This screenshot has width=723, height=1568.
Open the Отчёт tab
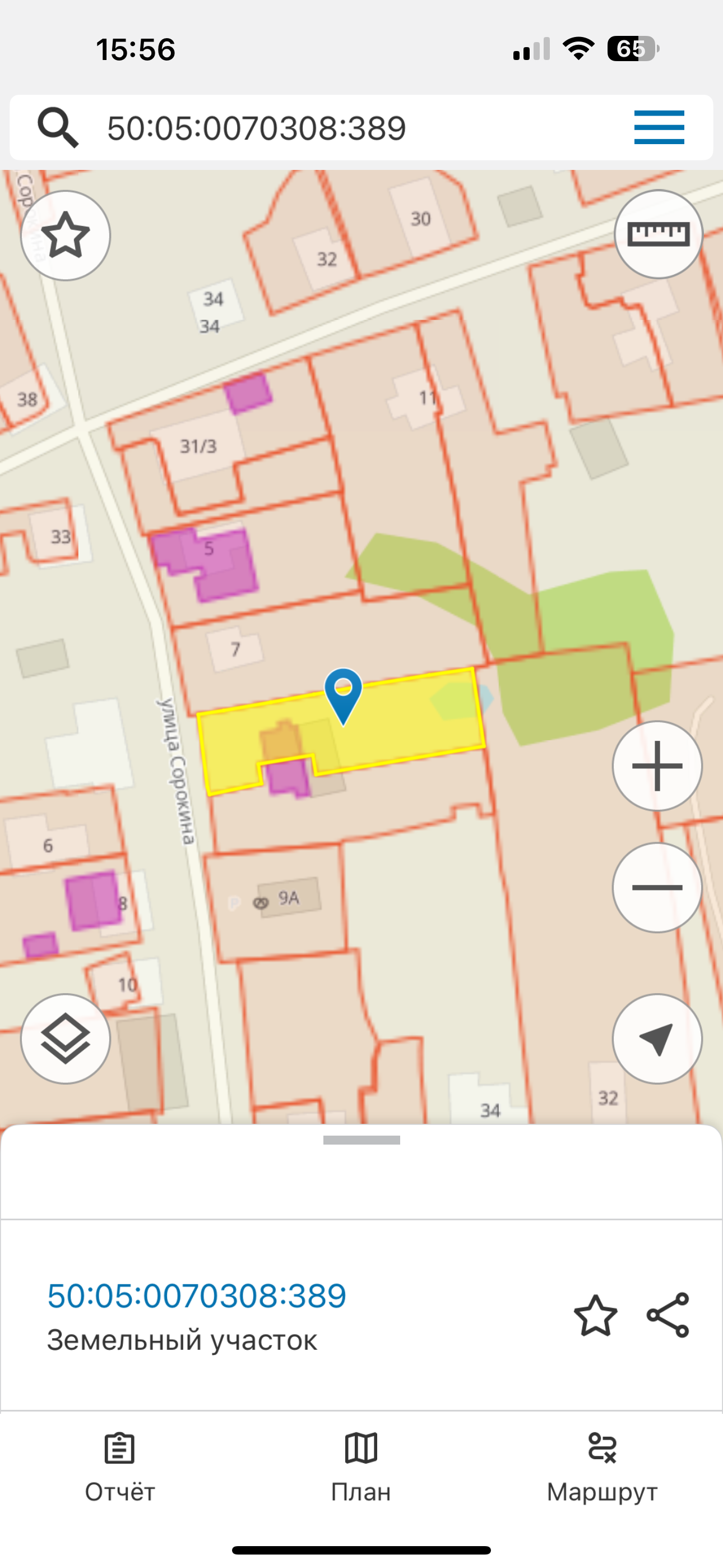[x=120, y=1468]
